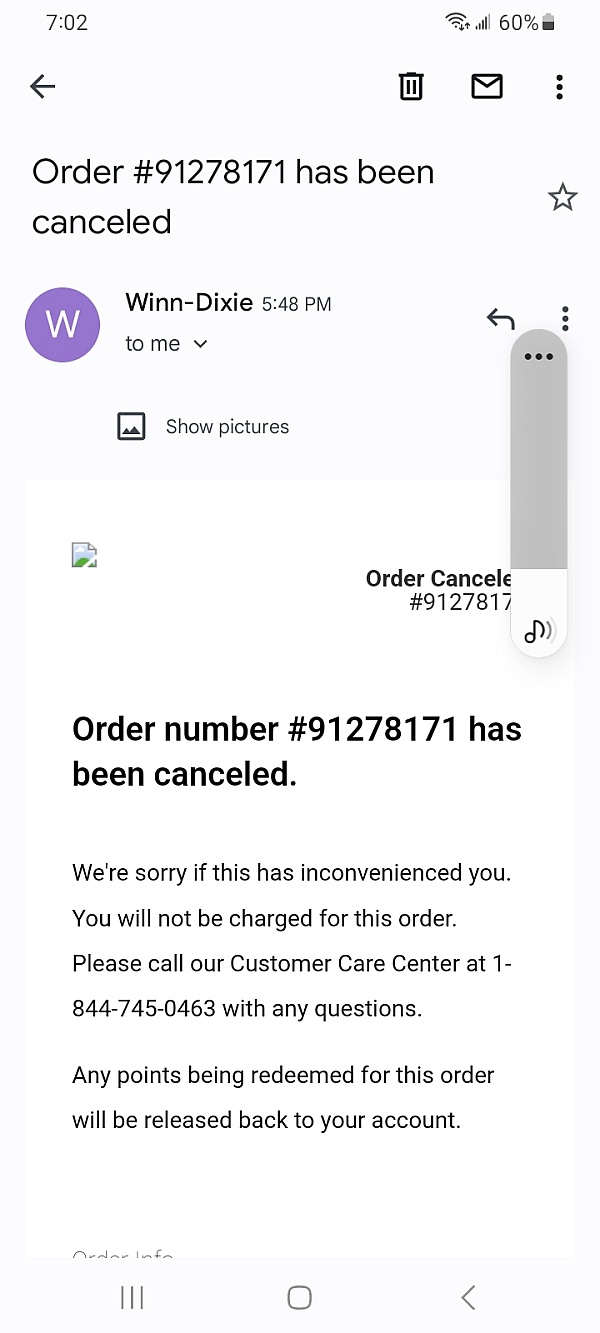This screenshot has width=600, height=1333.
Task: Reply to Winn-Dixie
Action: [x=500, y=319]
